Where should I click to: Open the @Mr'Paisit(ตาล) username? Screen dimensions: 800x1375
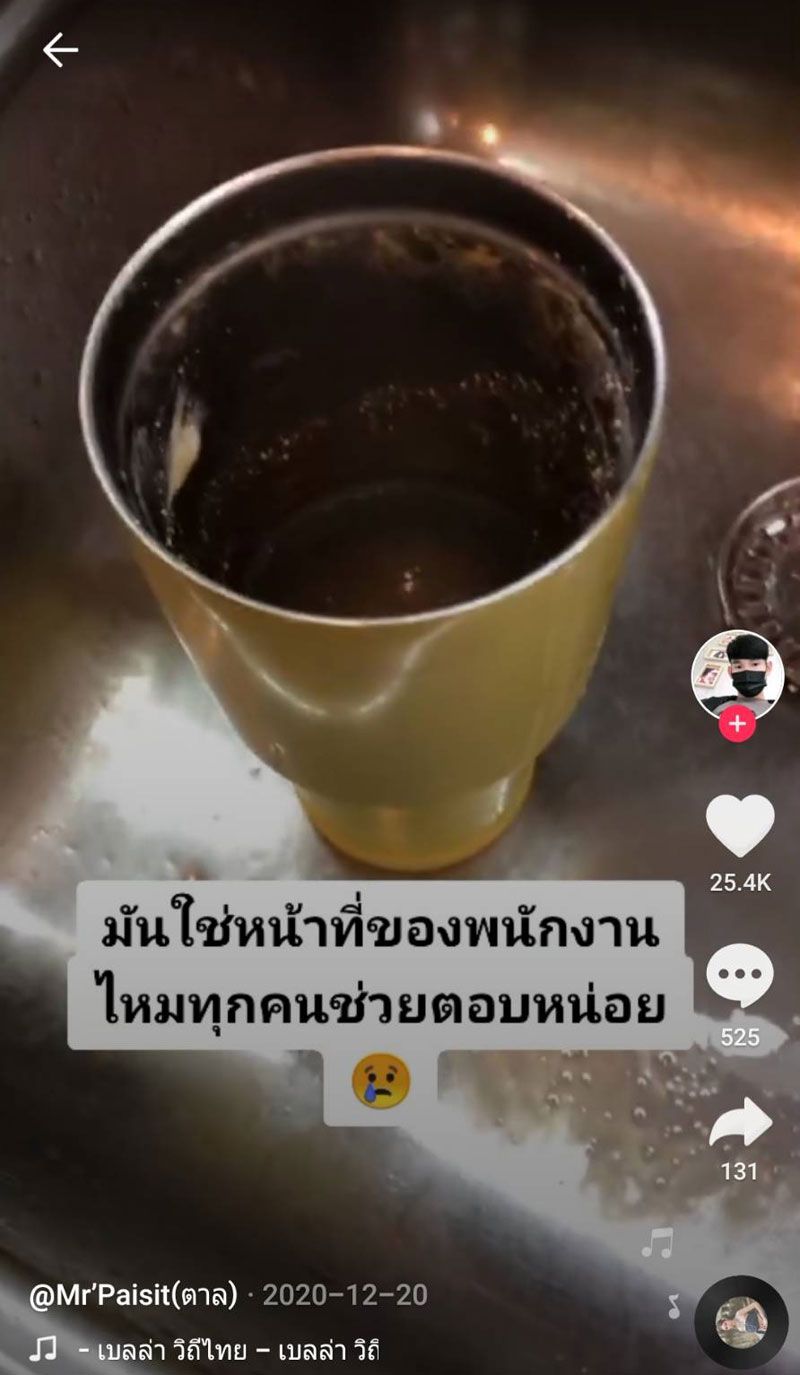pos(133,1296)
